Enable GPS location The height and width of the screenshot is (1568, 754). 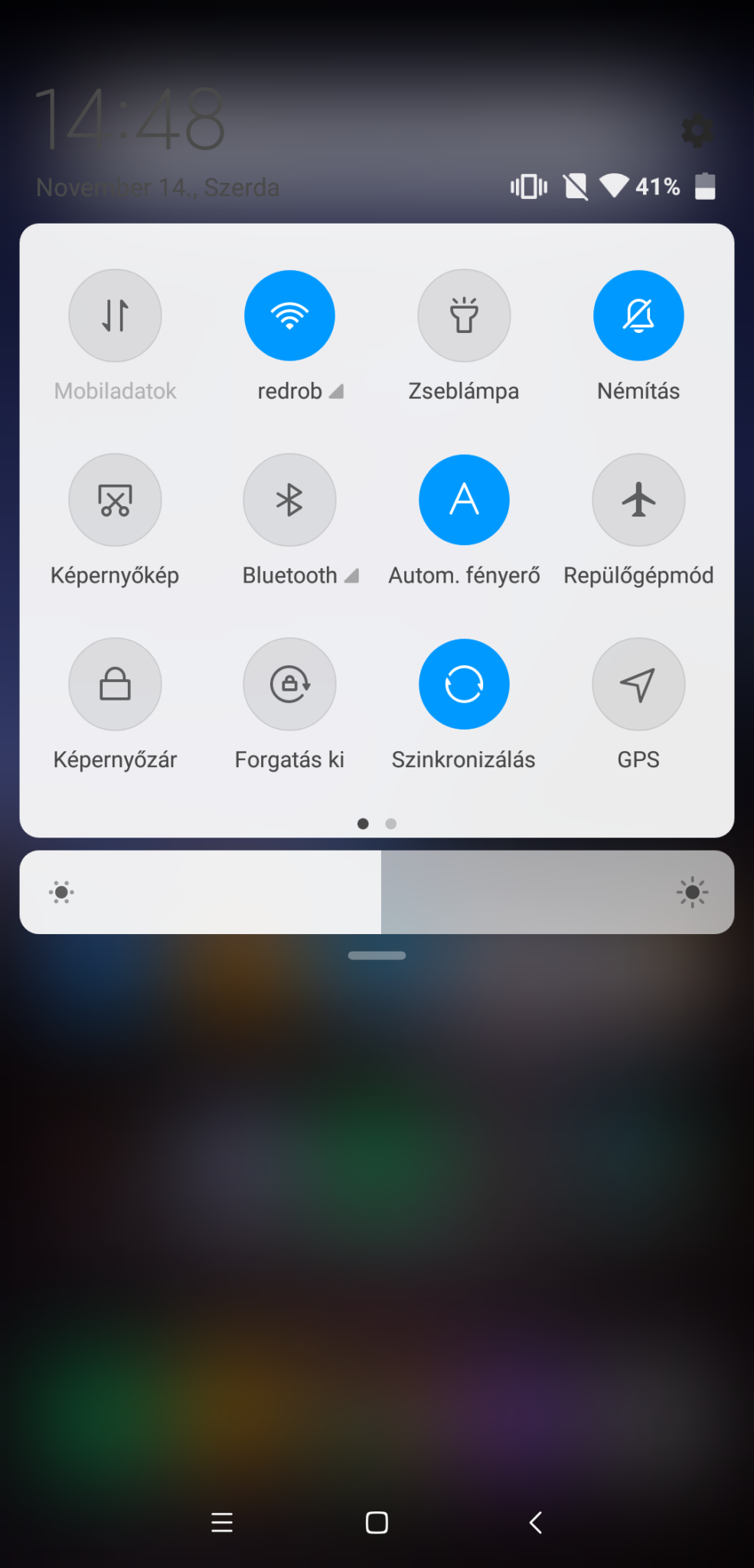638,684
